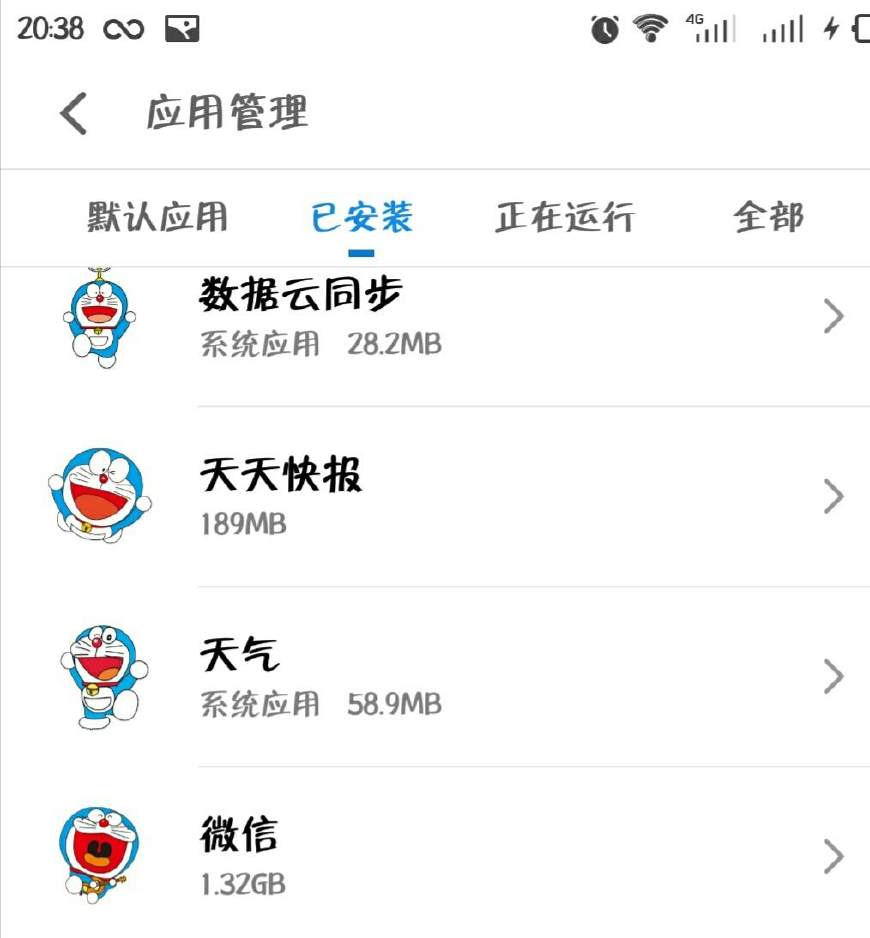This screenshot has width=870, height=938.
Task: Open 微信 app details
Action: (x=435, y=856)
